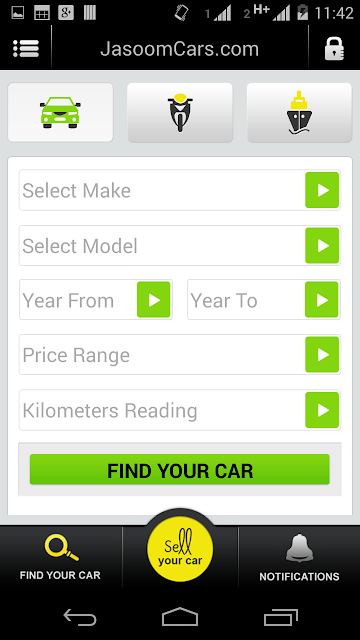Switch to the boat category tab
The height and width of the screenshot is (640, 360).
[x=299, y=113]
